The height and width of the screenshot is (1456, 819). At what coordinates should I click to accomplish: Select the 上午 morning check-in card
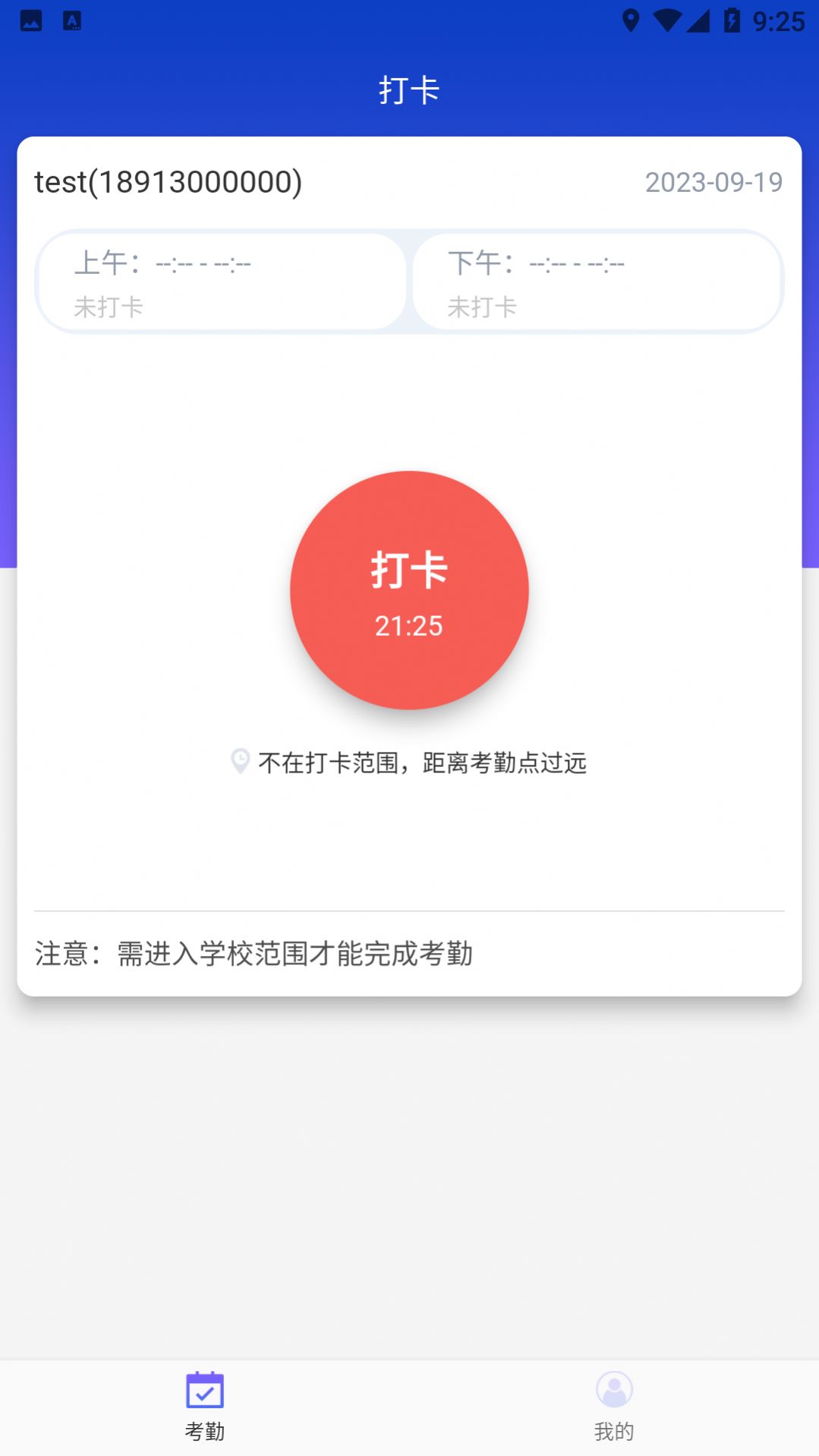click(x=220, y=281)
